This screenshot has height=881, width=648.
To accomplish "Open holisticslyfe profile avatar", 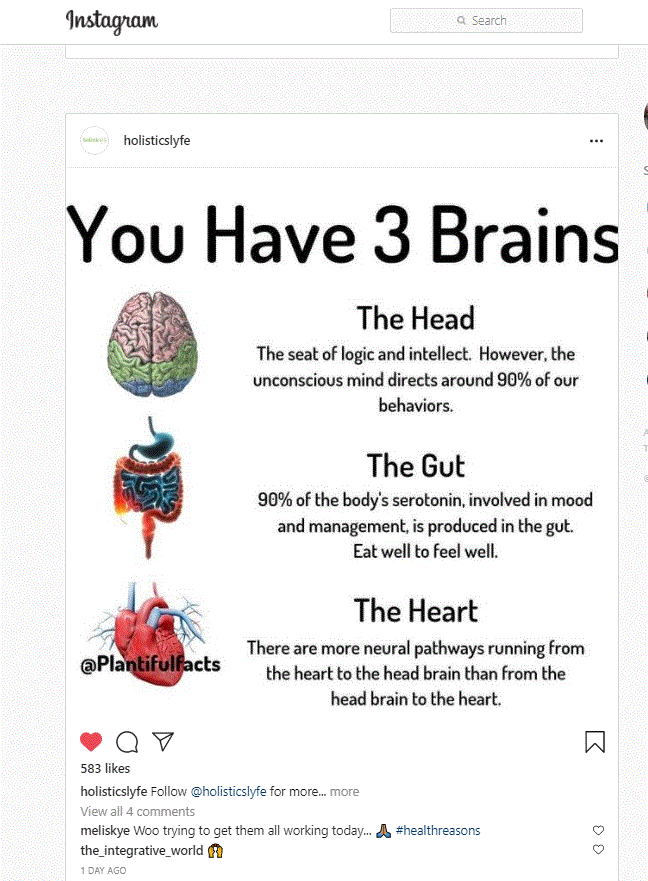I will pyautogui.click(x=94, y=141).
